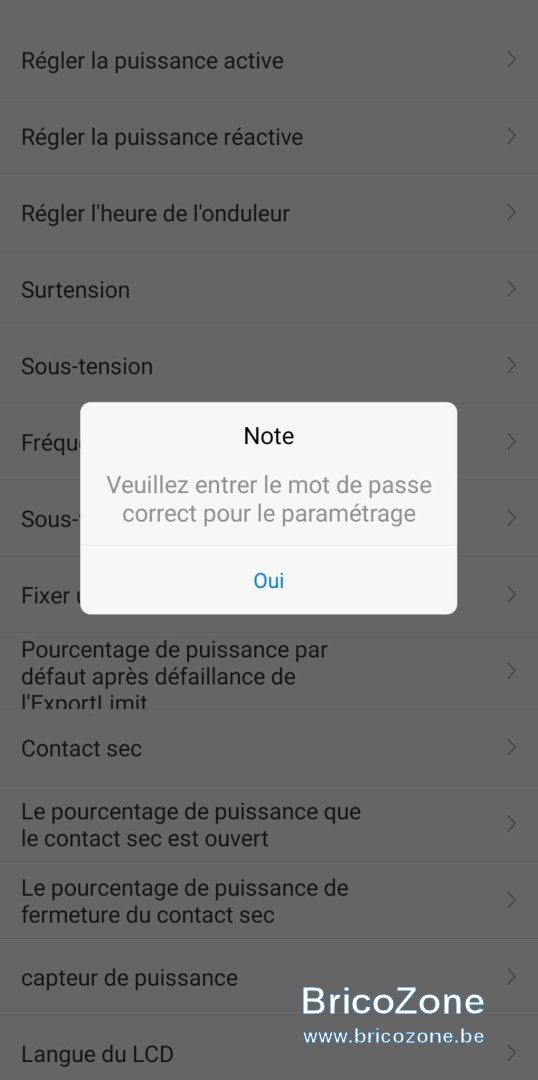Open pourcentage de puissance que contact sec ouvert
Viewport: 538px width, 1080px height.
[x=269, y=824]
